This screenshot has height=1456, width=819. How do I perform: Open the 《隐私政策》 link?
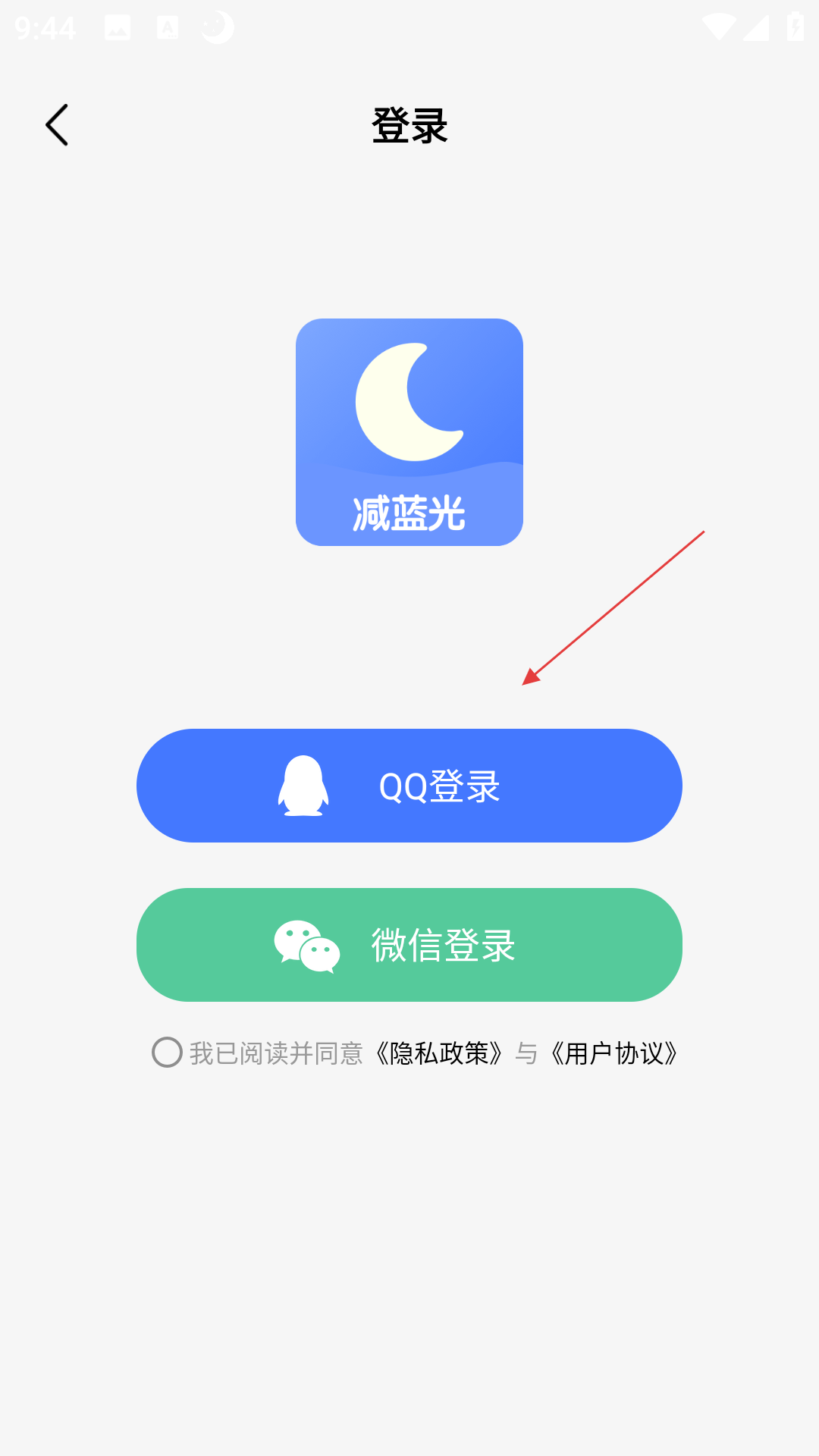(x=440, y=1053)
